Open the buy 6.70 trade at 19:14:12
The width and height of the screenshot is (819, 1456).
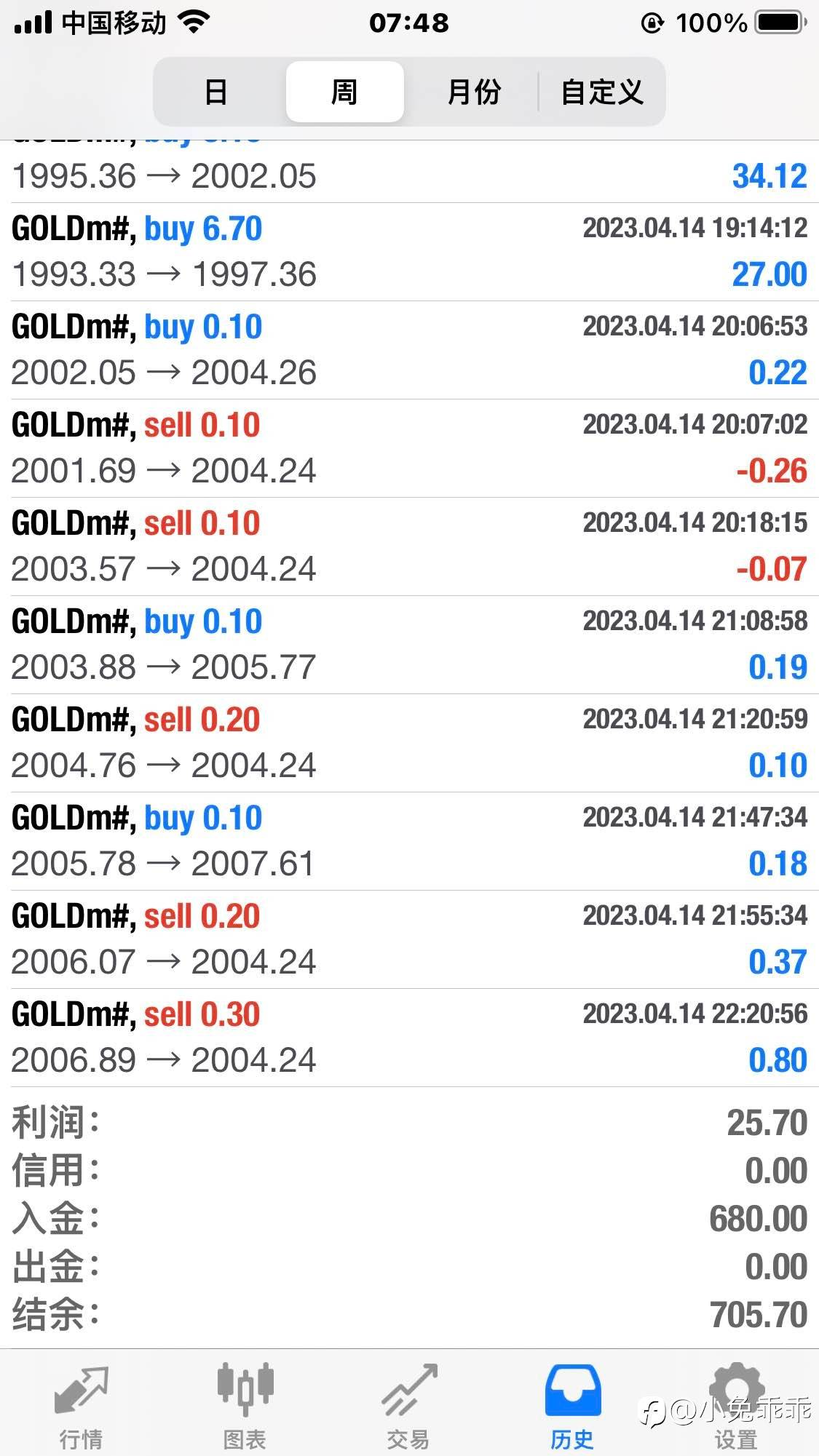click(x=409, y=252)
